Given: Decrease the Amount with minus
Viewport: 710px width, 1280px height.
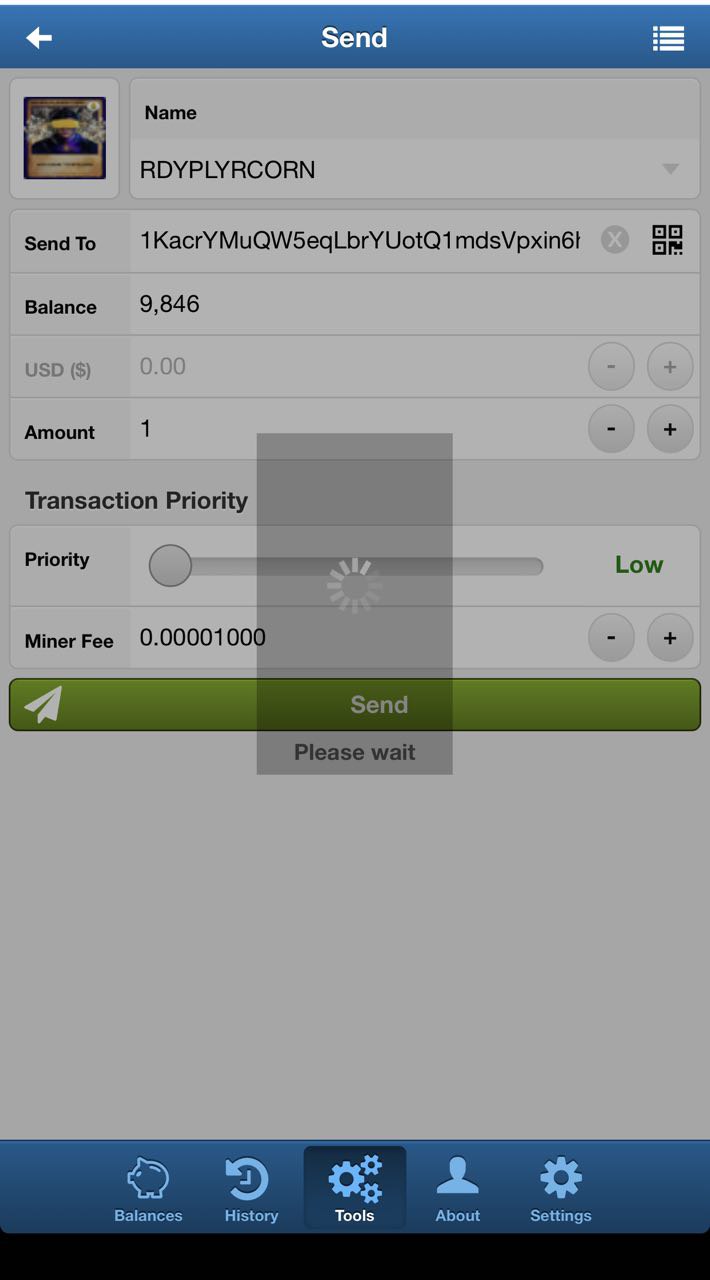Looking at the screenshot, I should (611, 429).
